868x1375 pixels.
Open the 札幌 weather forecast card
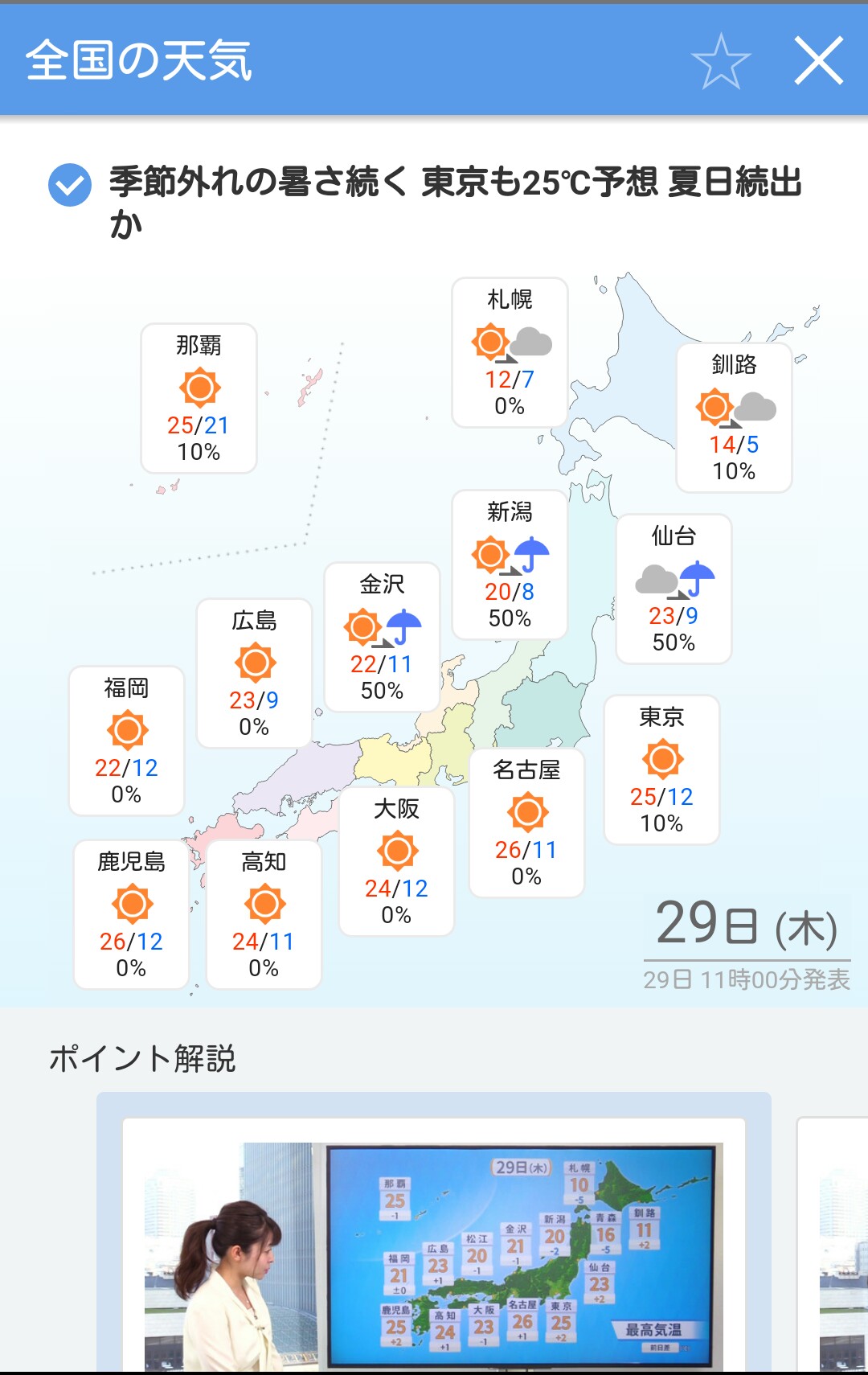point(510,352)
